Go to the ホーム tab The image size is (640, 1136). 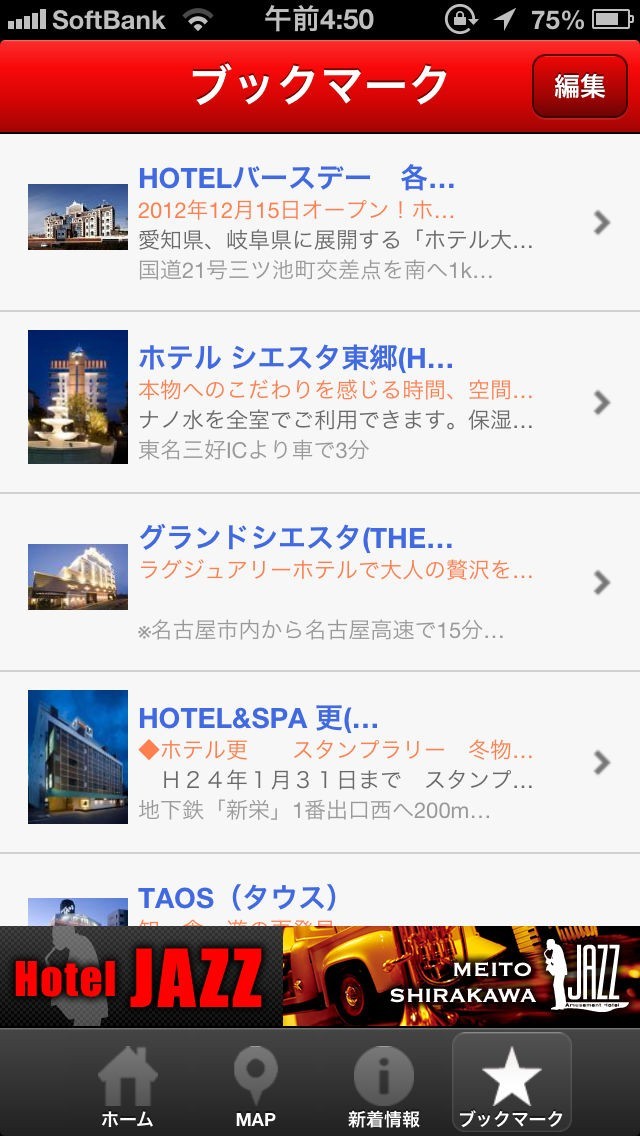click(127, 1084)
